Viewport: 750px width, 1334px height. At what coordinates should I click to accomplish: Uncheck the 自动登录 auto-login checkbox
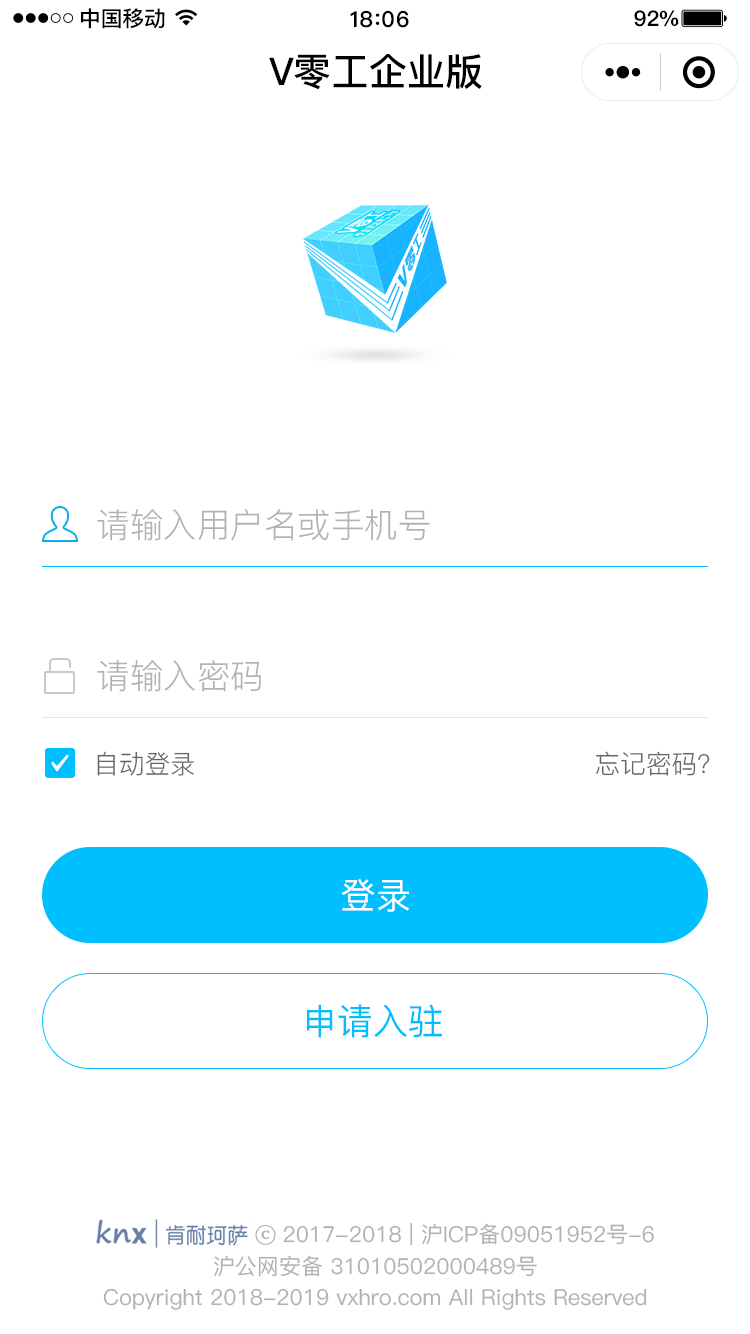pyautogui.click(x=60, y=764)
